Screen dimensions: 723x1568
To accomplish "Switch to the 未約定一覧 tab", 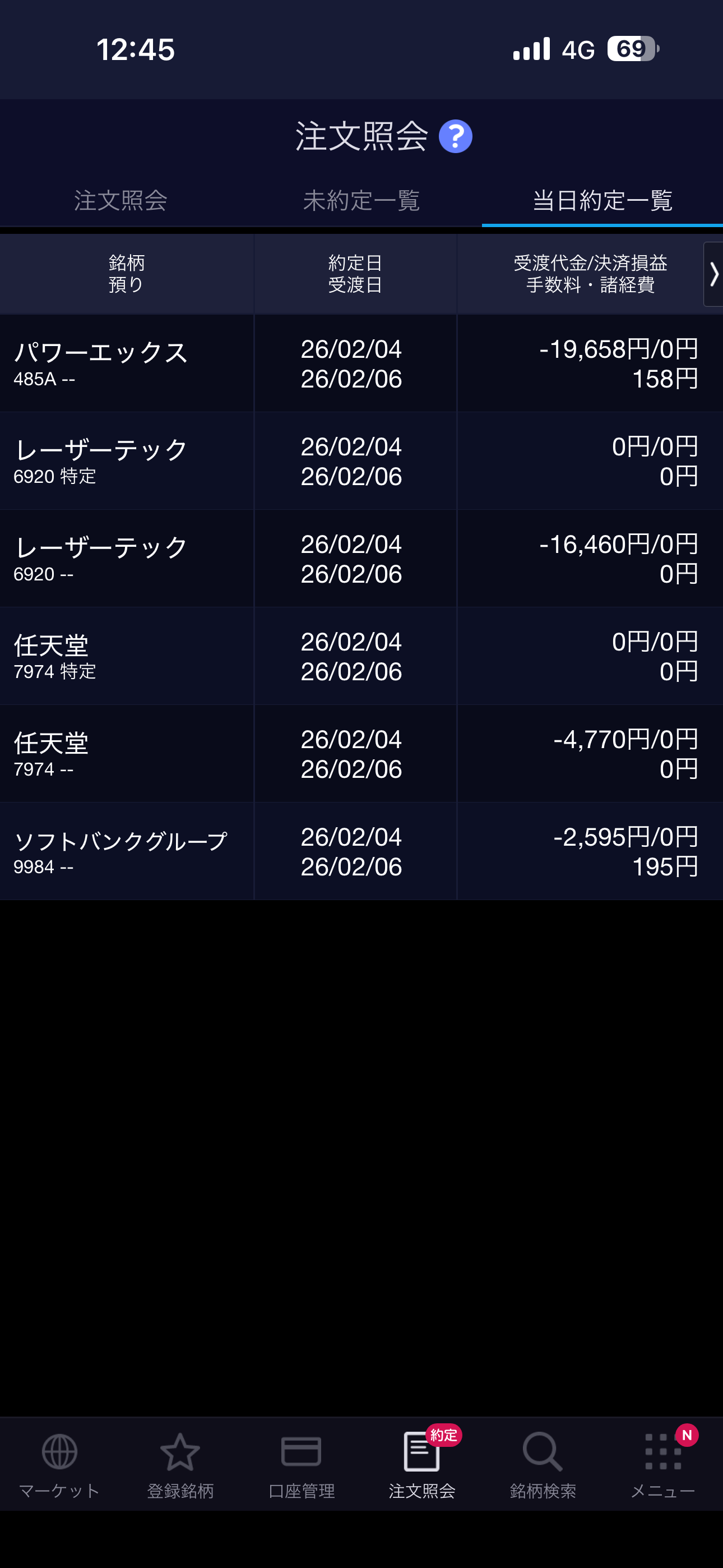I will click(x=361, y=200).
